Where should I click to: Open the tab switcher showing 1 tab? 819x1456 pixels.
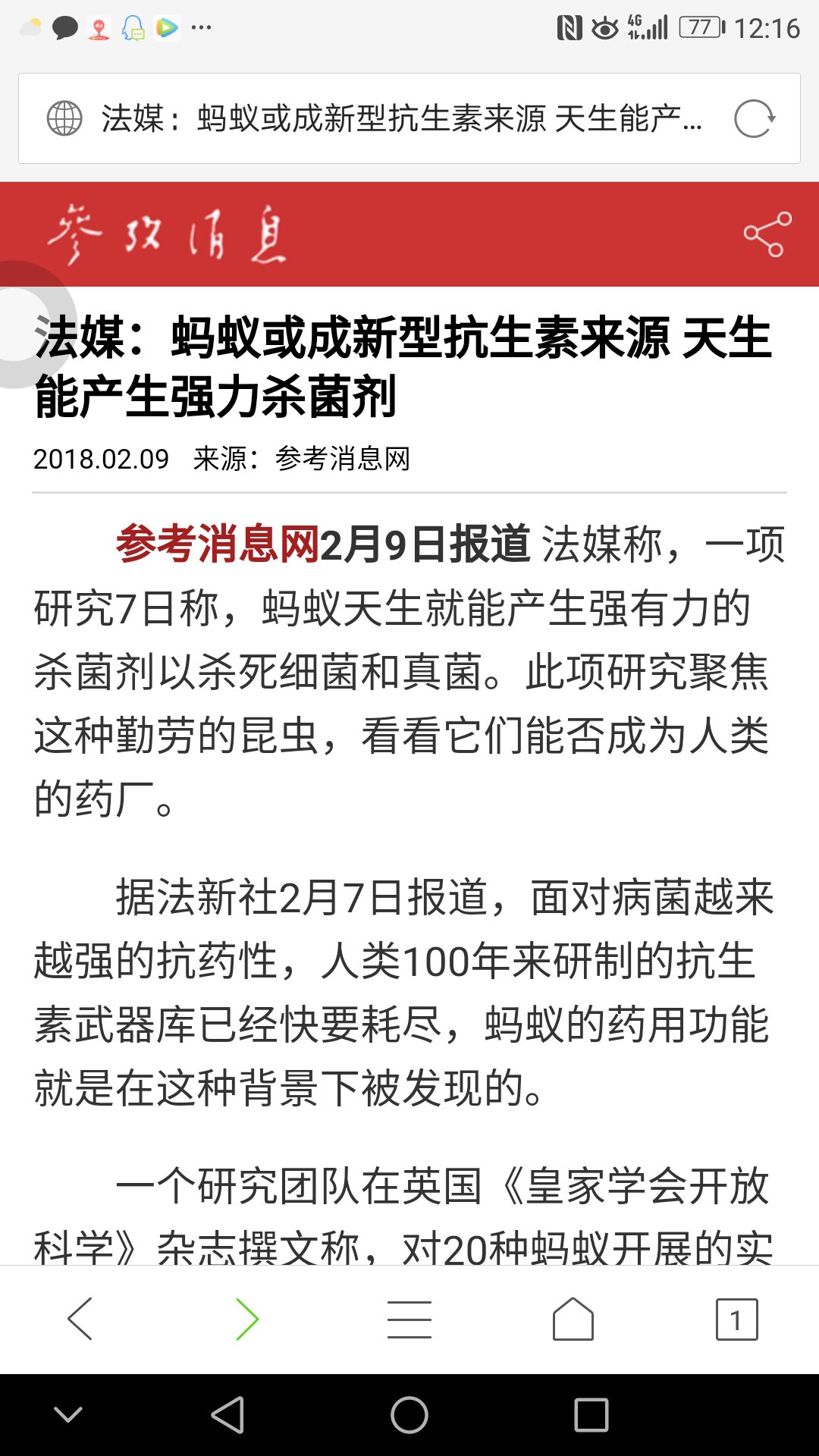[x=736, y=1319]
